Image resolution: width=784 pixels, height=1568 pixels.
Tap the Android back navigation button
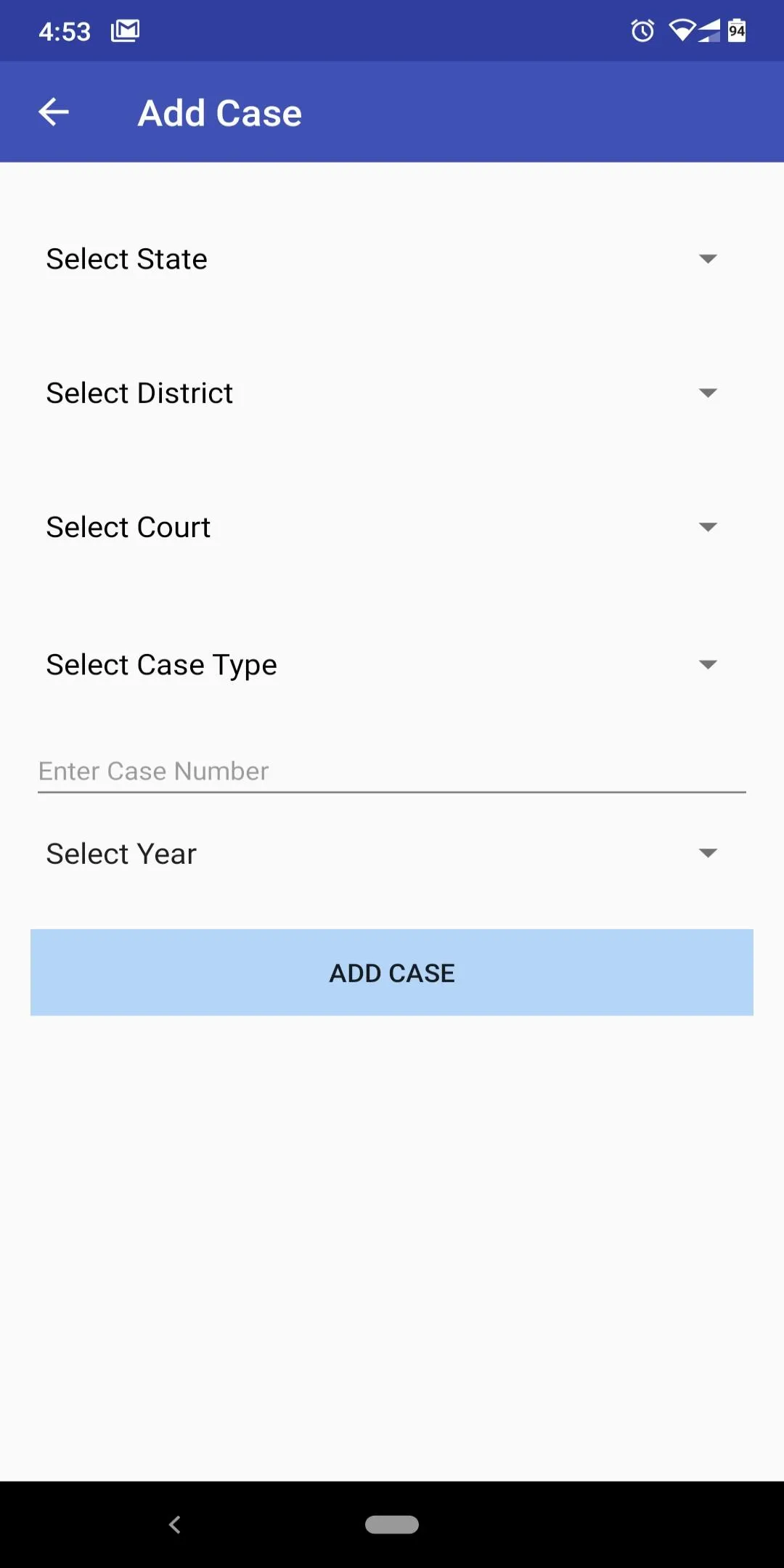click(x=174, y=1524)
